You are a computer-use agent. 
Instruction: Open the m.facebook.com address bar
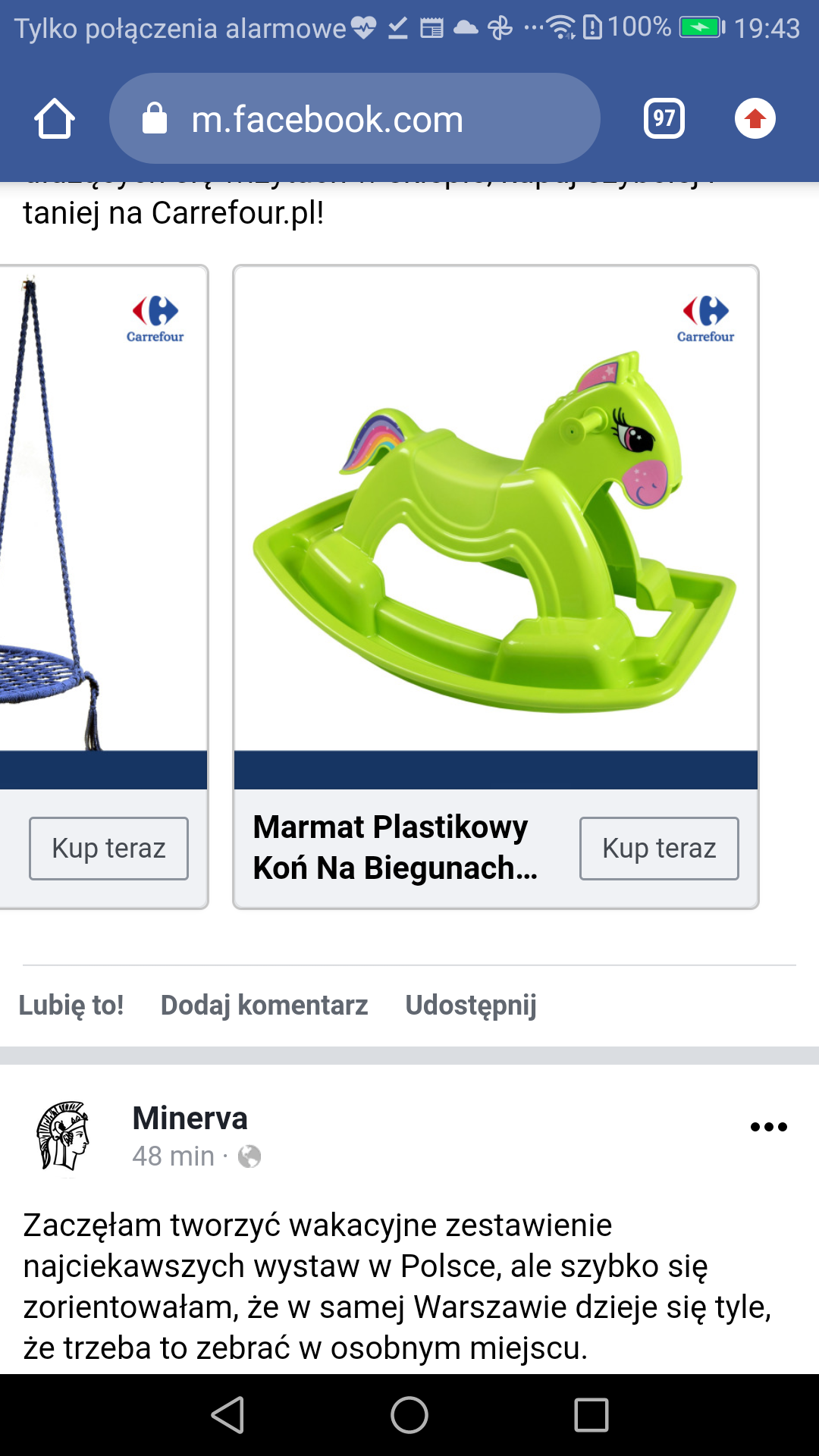tap(355, 119)
